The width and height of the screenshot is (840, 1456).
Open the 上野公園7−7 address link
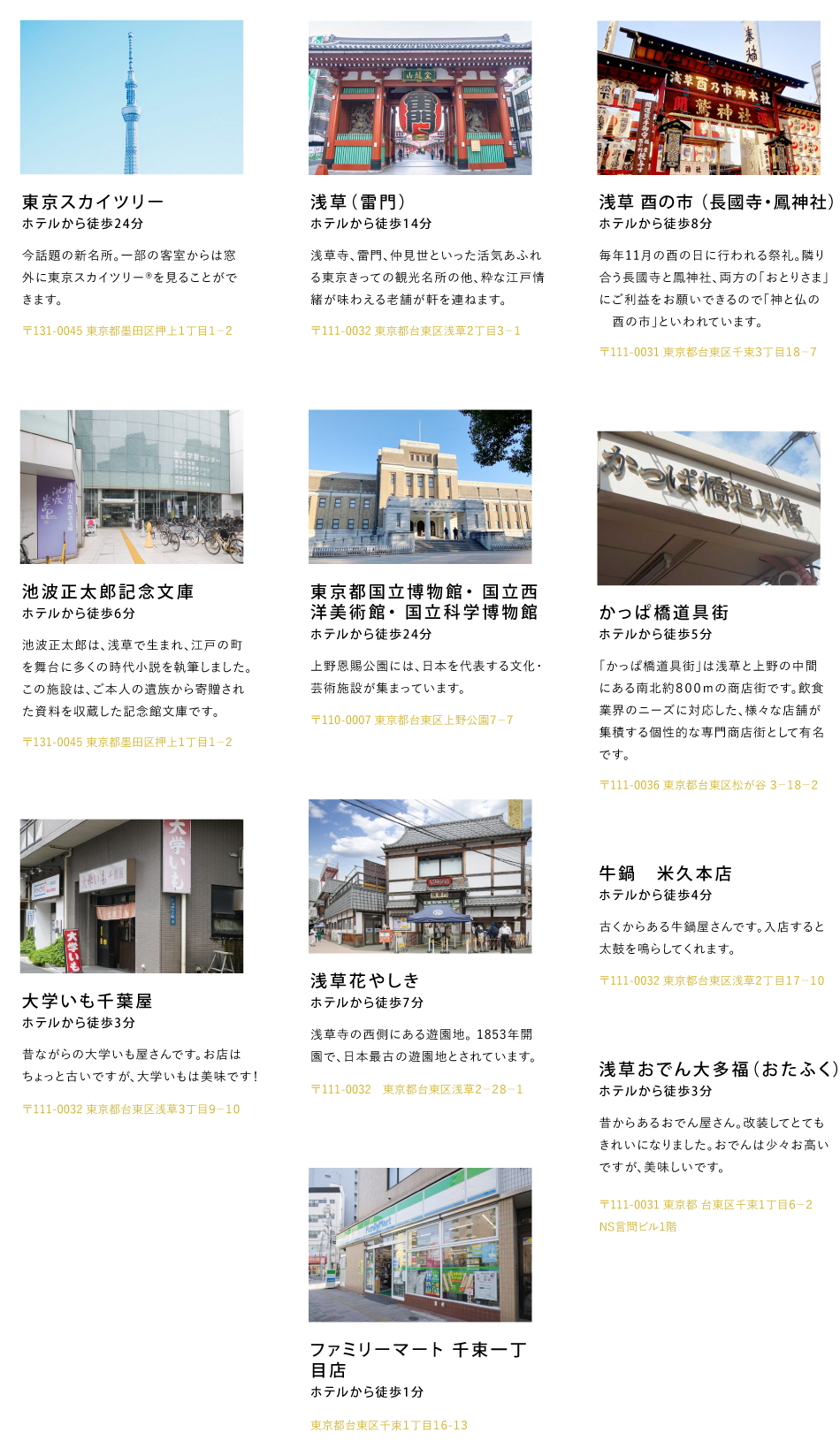(412, 720)
